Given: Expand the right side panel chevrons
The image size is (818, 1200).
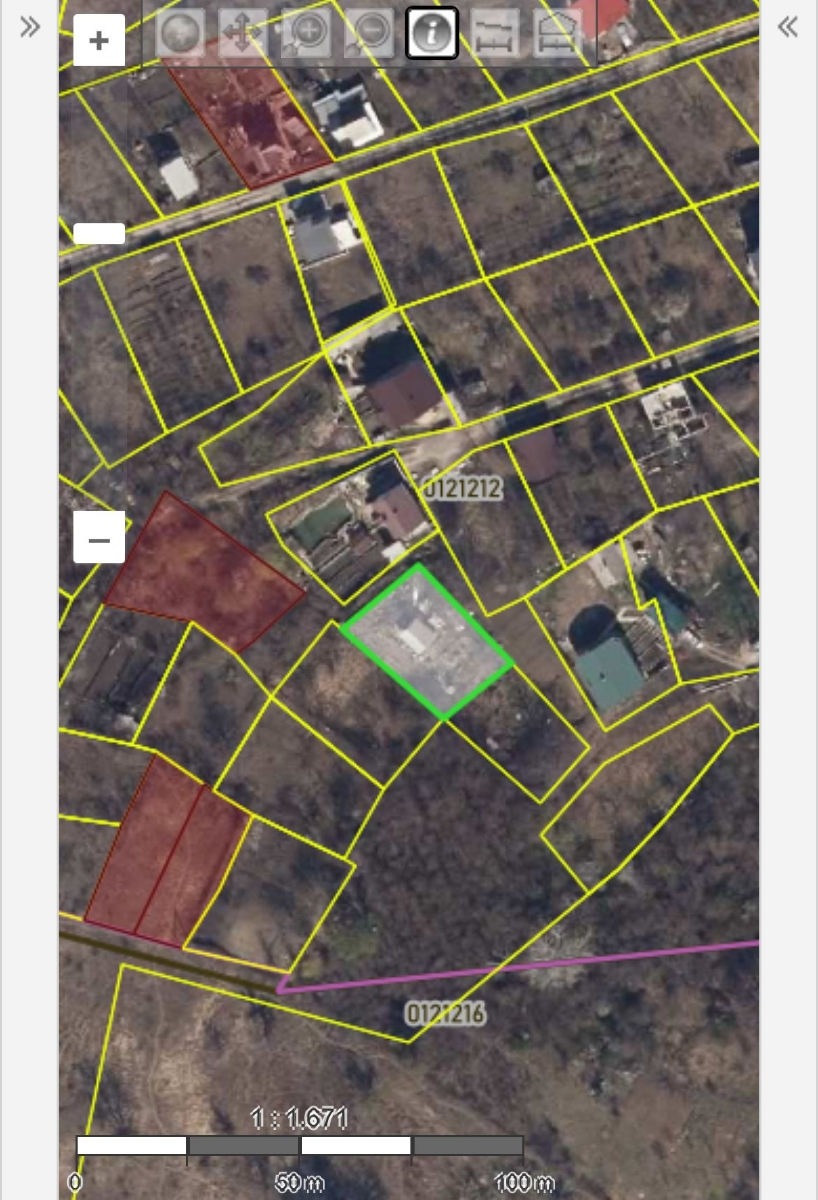Looking at the screenshot, I should (788, 27).
